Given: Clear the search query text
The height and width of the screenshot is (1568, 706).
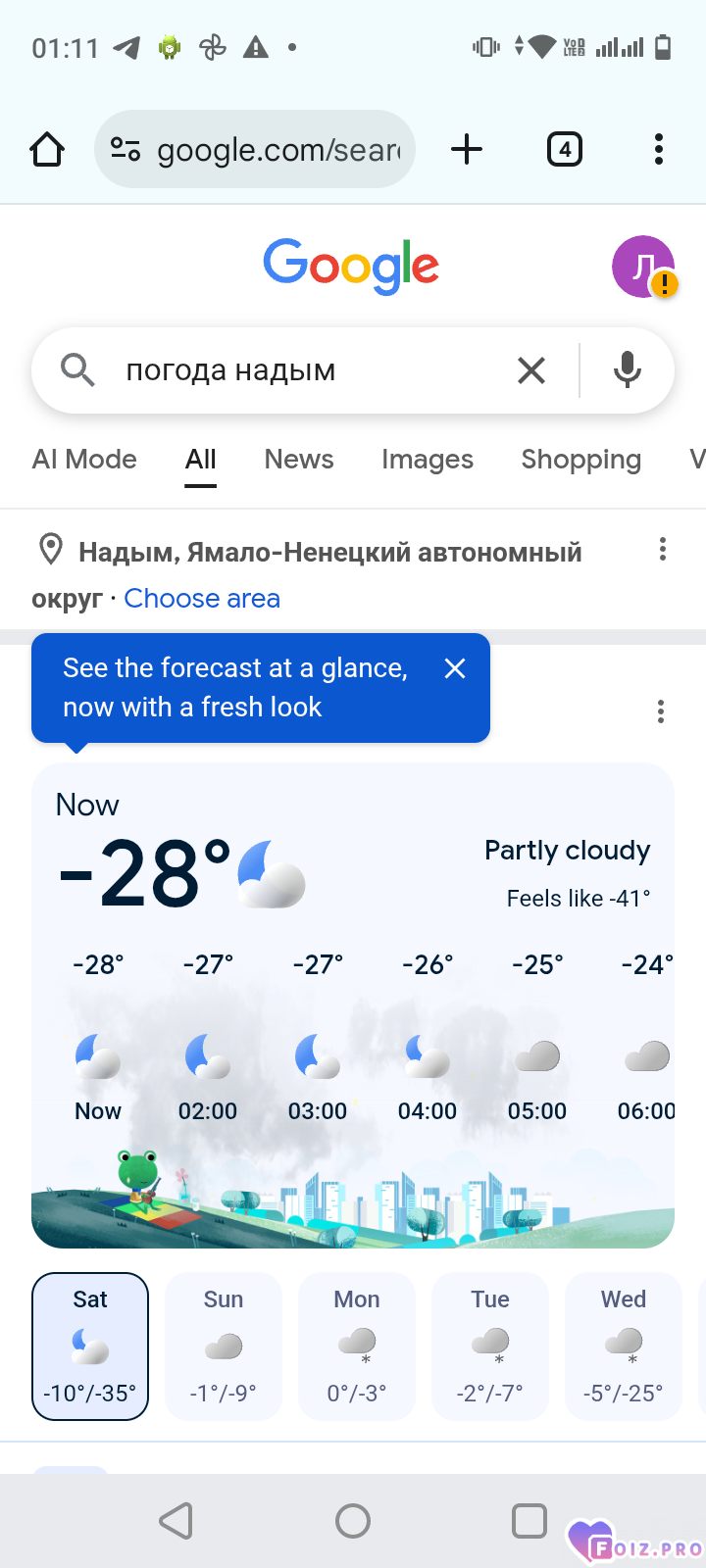Looking at the screenshot, I should click(531, 370).
